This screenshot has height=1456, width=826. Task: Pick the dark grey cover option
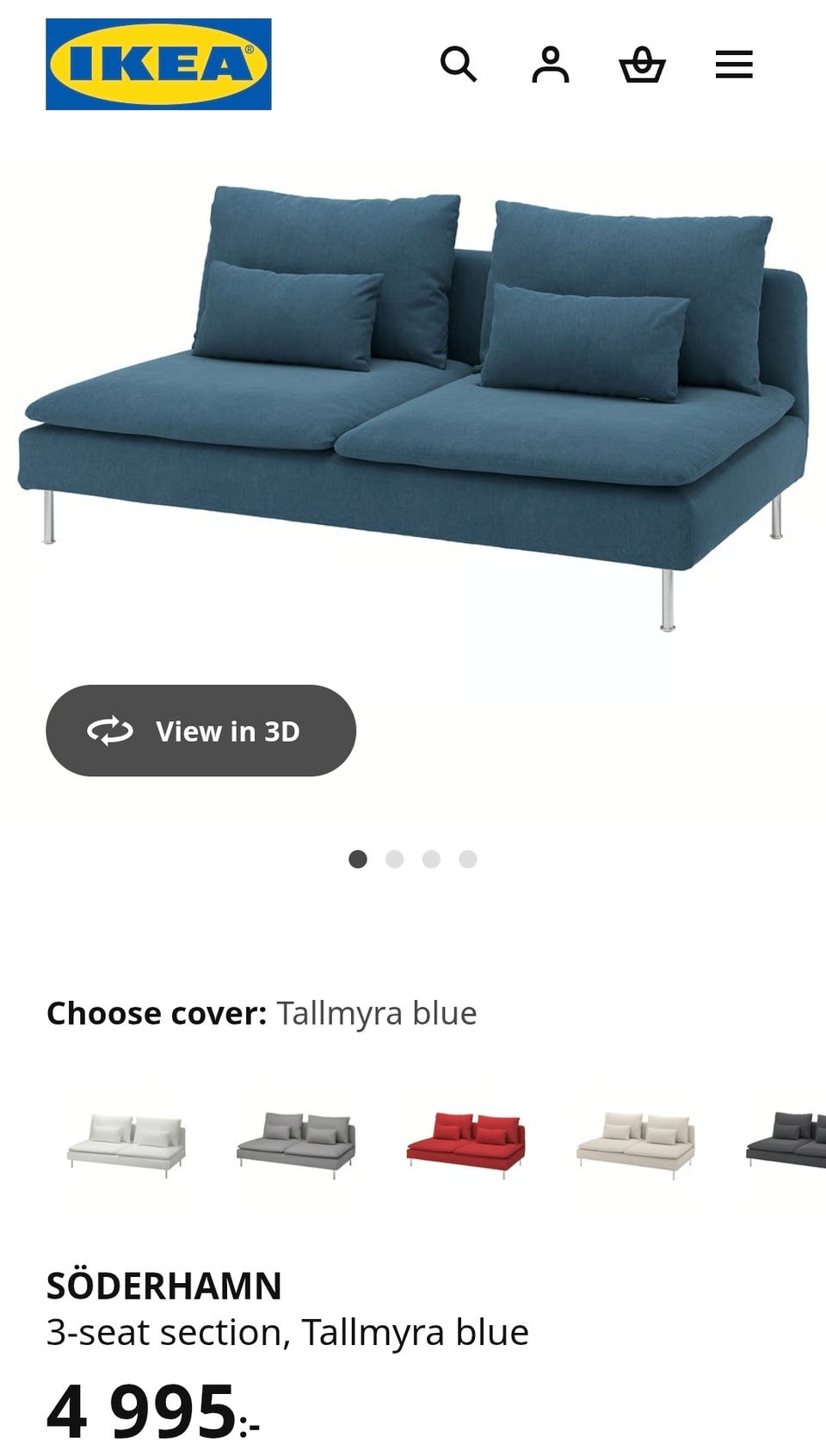coord(786,1140)
